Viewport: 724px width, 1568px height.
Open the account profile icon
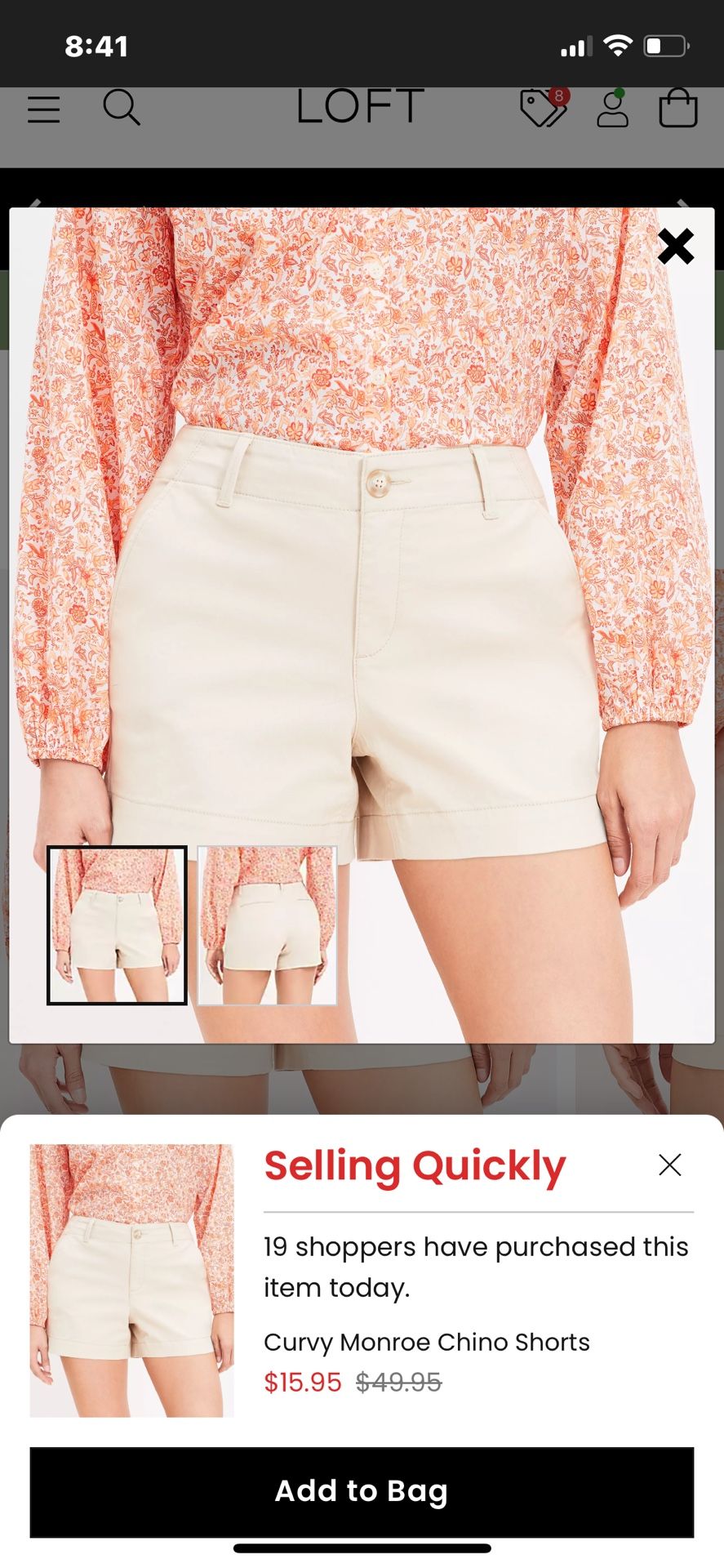point(612,109)
